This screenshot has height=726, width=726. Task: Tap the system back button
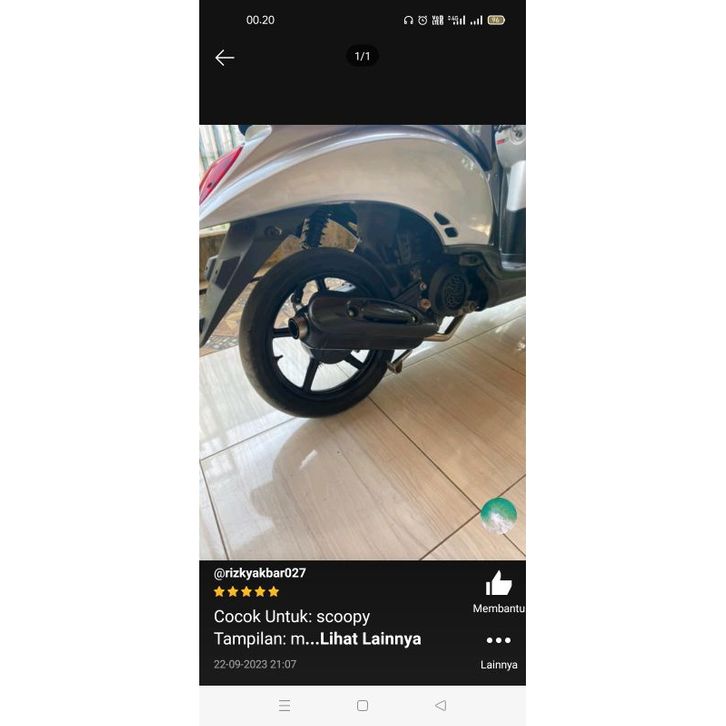coord(440,705)
